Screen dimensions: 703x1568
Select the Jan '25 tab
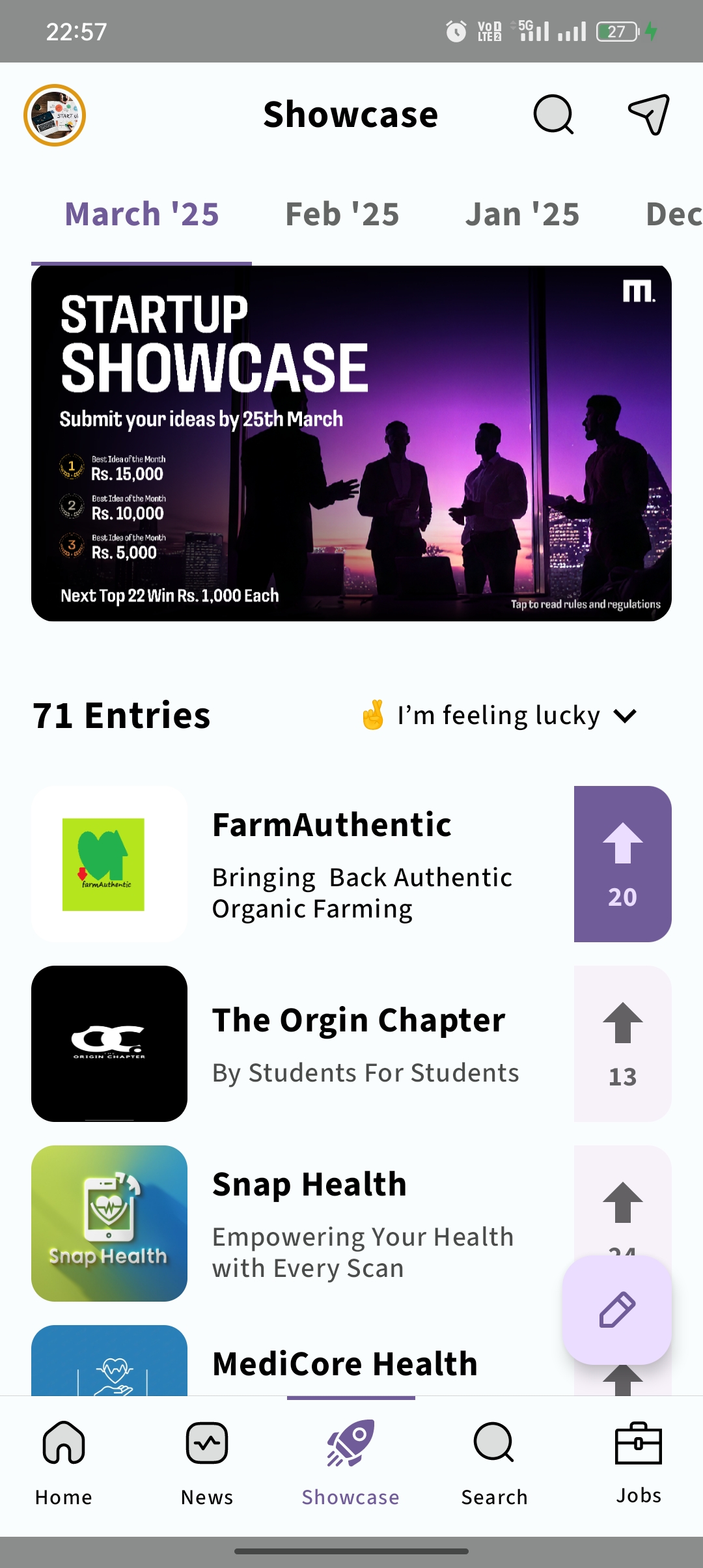click(522, 214)
